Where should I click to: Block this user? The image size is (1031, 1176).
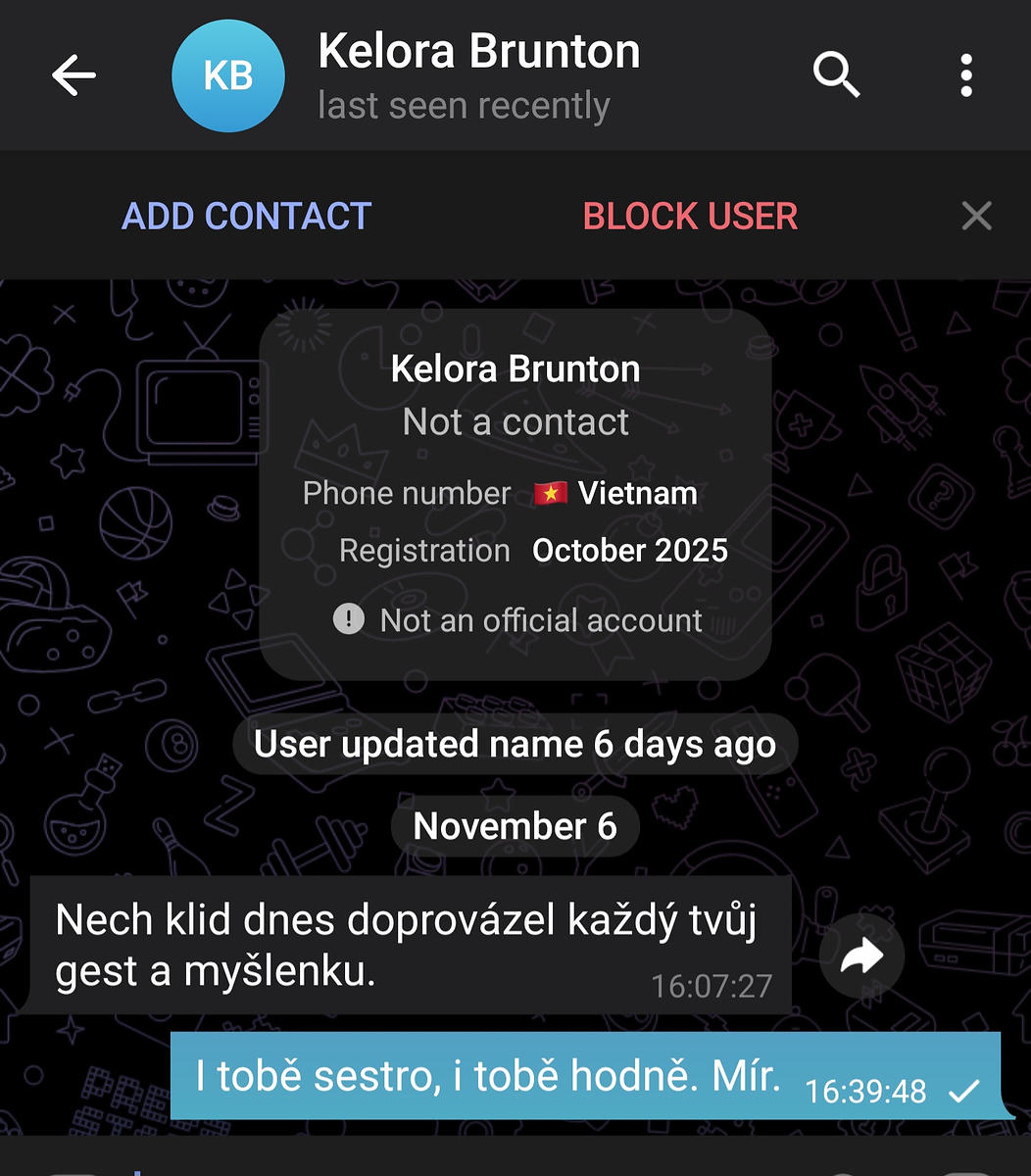[690, 216]
